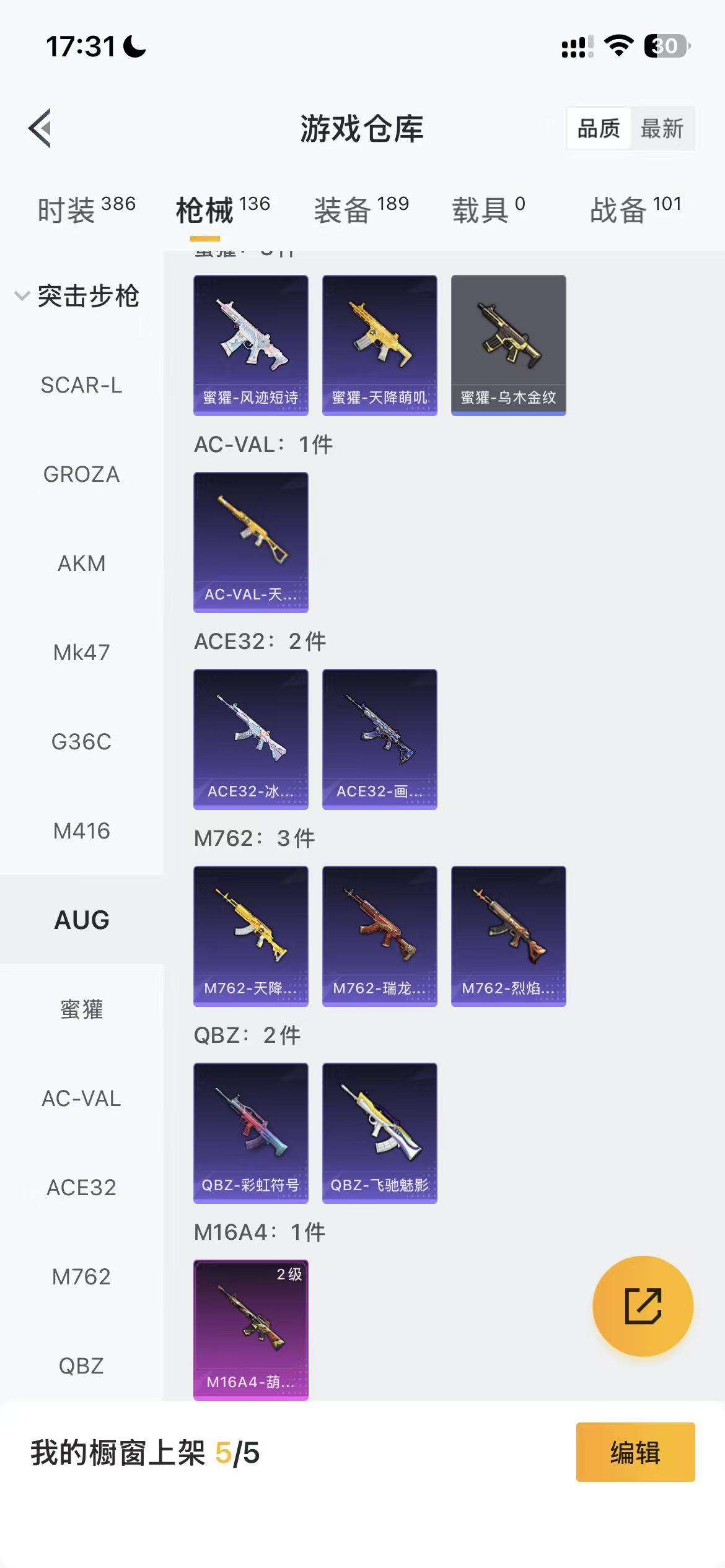Select the M762-烈焰 skin card
This screenshot has width=725, height=1568.
pos(508,935)
